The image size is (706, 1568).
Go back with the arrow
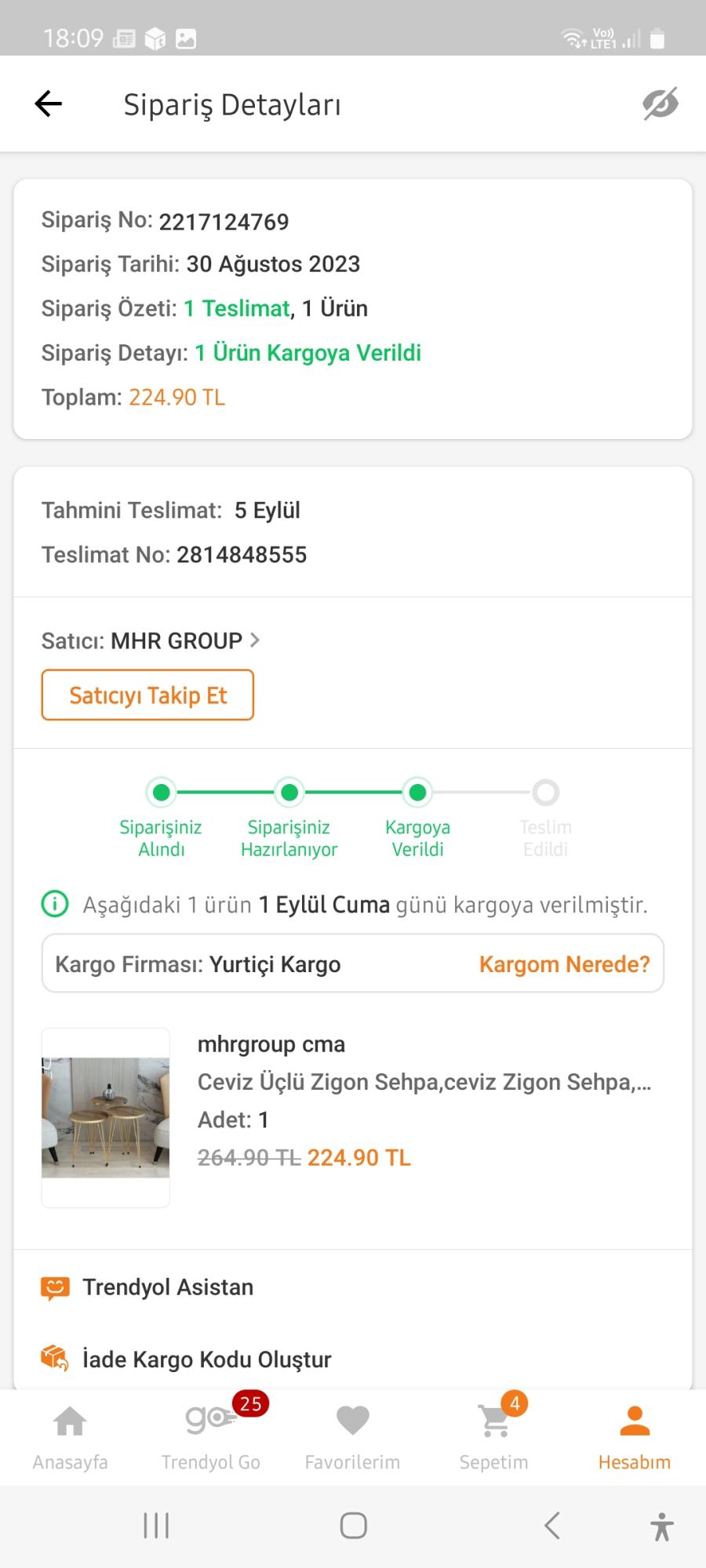tap(48, 103)
